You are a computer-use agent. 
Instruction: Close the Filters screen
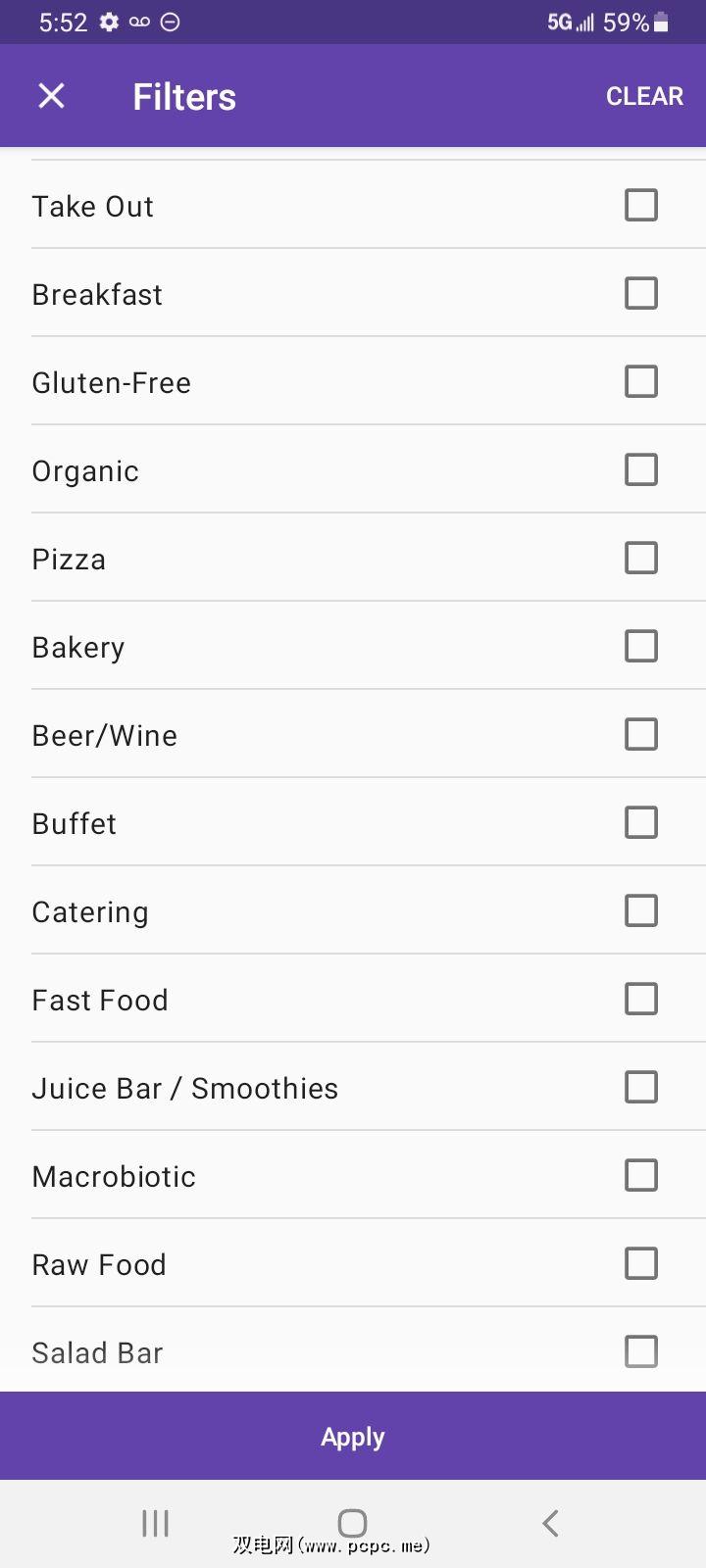[51, 96]
